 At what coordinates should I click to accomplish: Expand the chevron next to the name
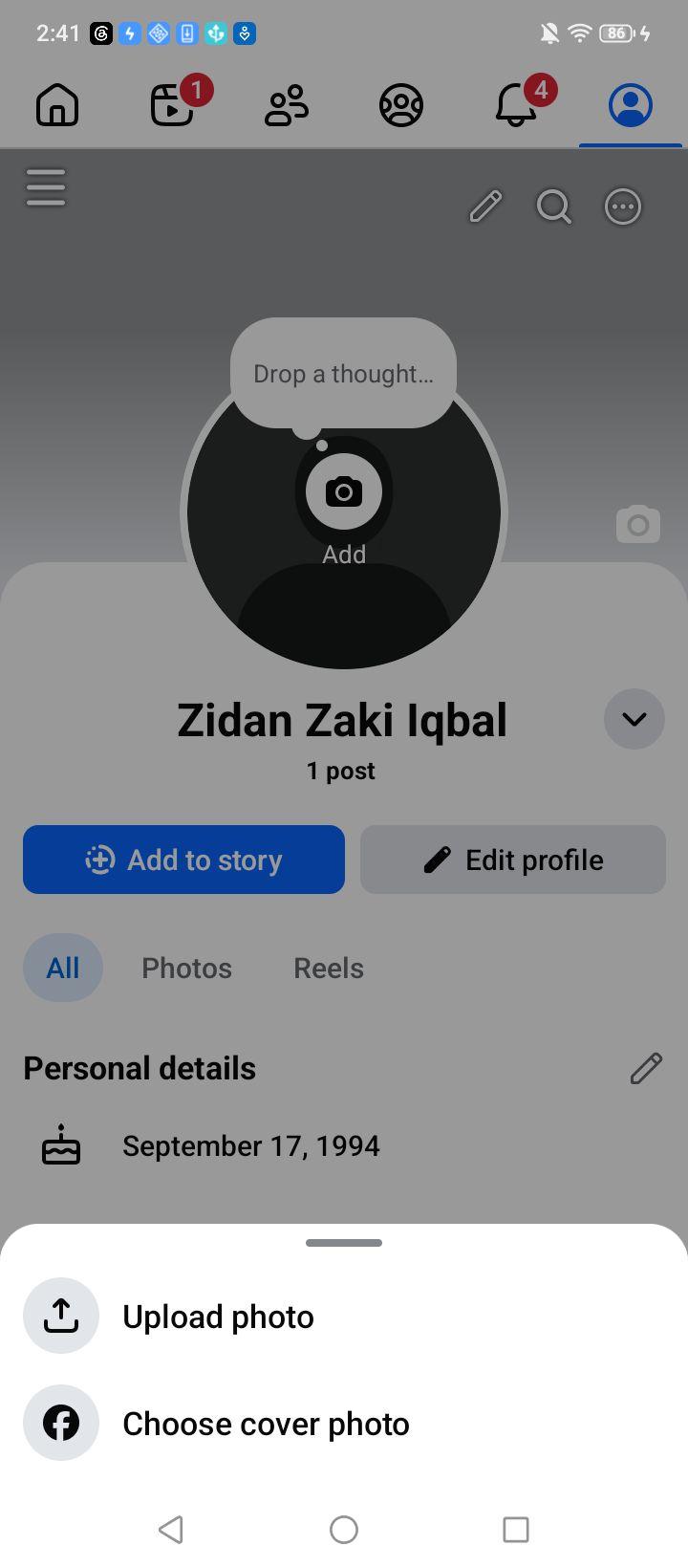tap(634, 719)
